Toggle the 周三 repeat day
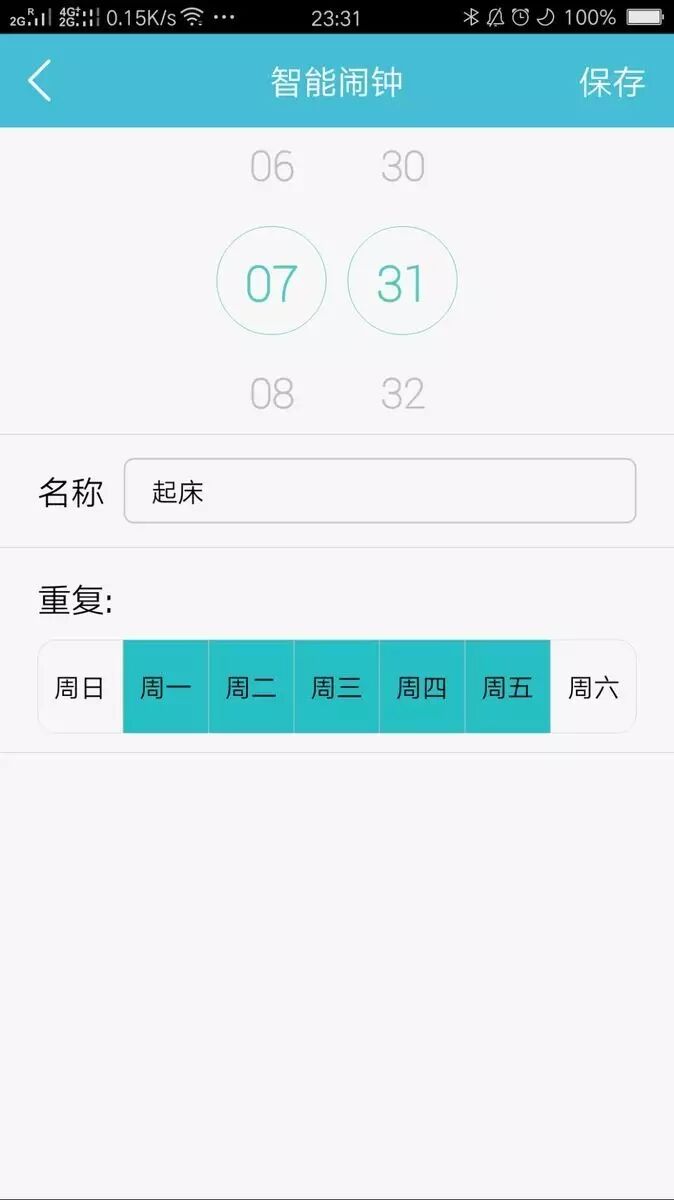Viewport: 674px width, 1200px height. 337,687
